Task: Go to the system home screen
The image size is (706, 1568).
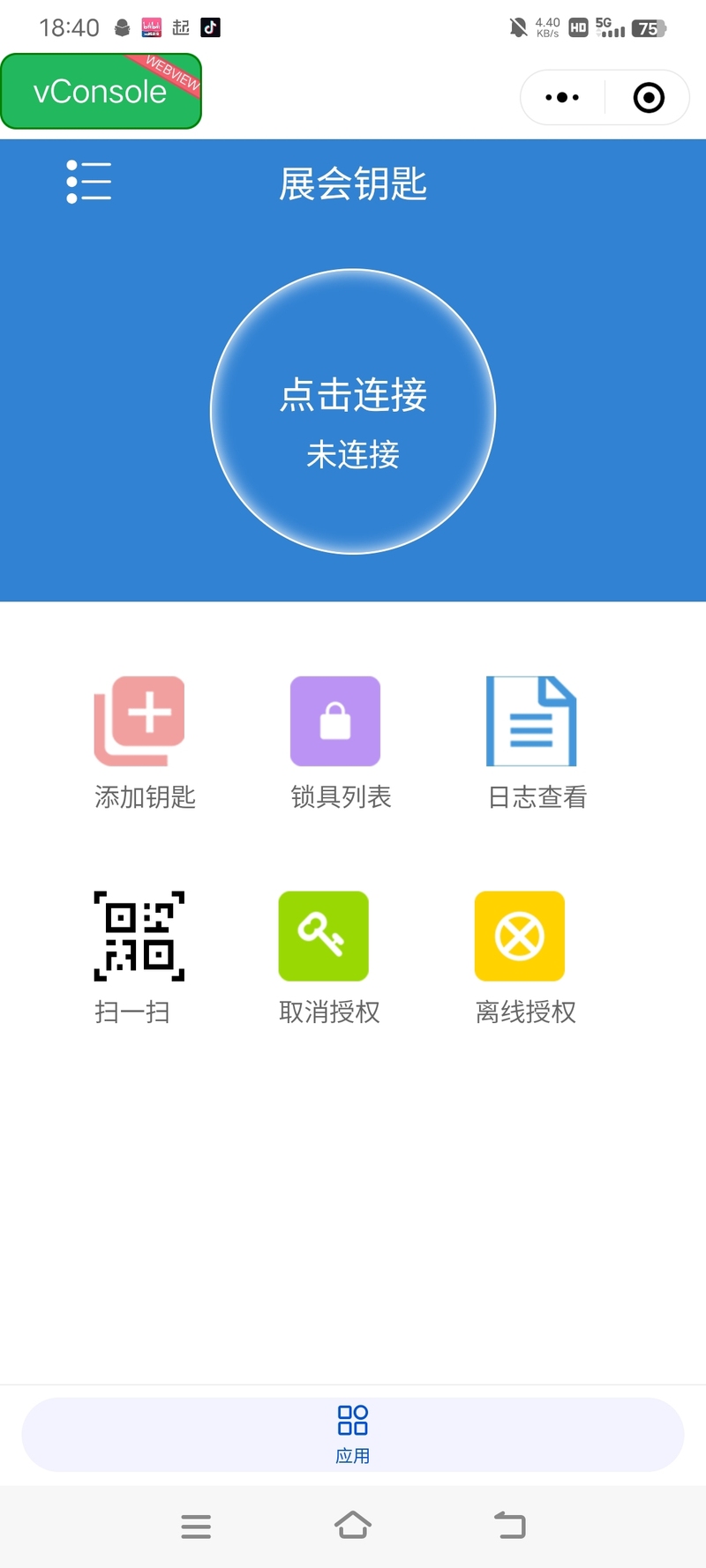Action: point(353,1525)
